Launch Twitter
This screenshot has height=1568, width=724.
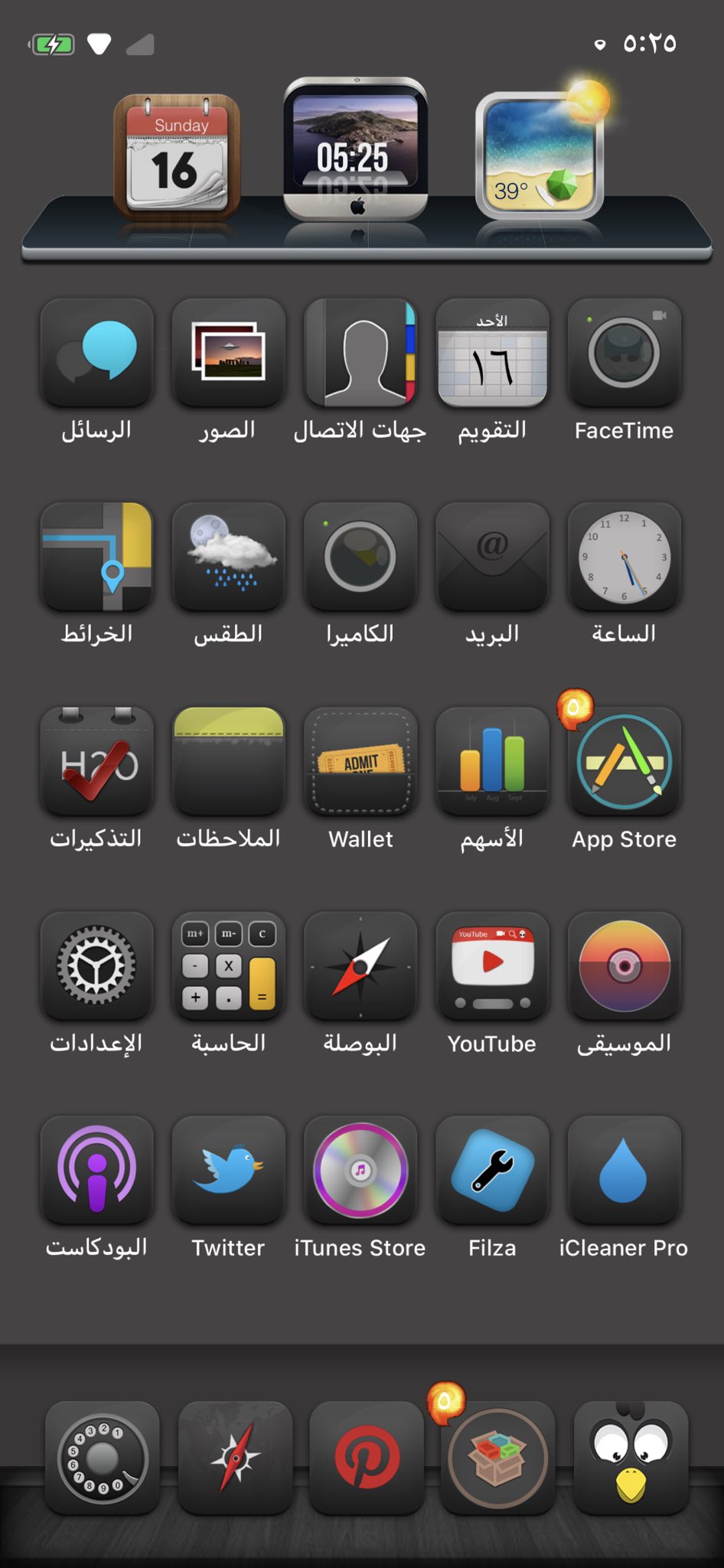(x=229, y=1170)
